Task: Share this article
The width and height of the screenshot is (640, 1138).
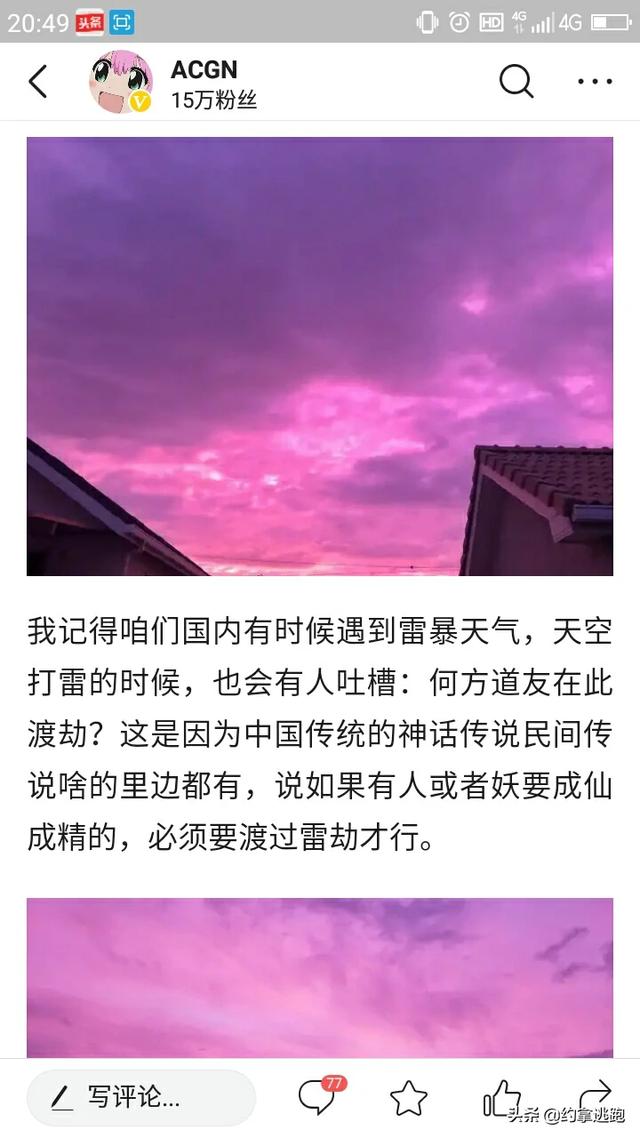Action: [x=594, y=1095]
